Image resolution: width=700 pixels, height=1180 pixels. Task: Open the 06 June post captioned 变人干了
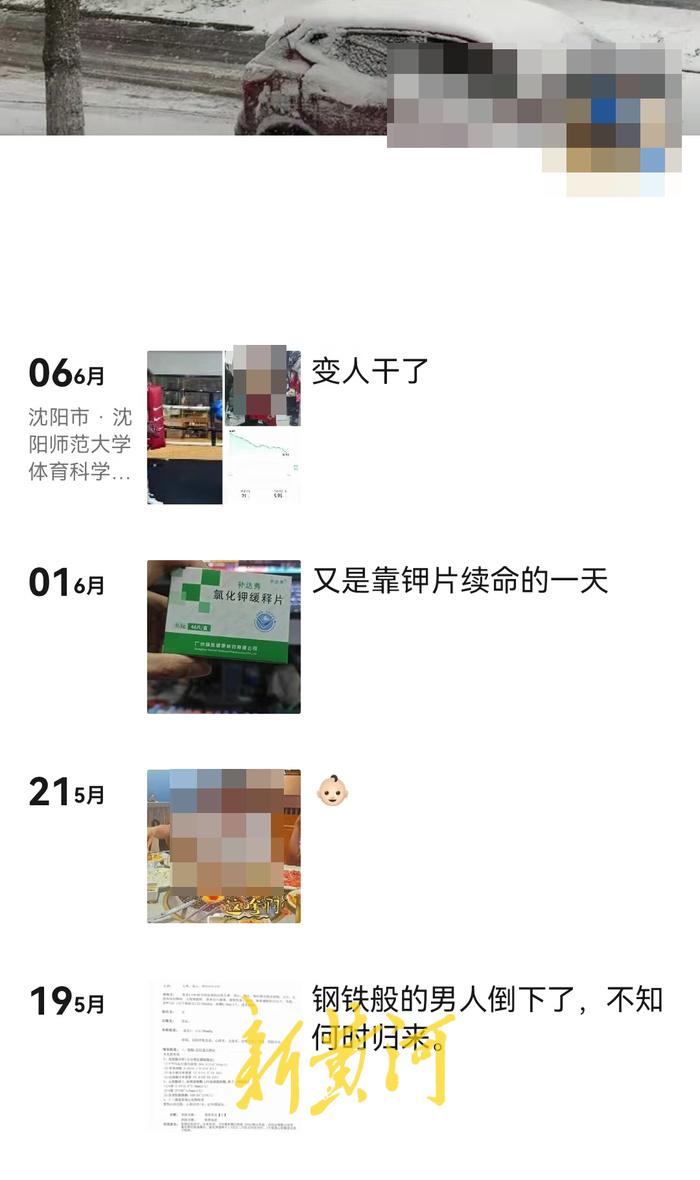370,372
